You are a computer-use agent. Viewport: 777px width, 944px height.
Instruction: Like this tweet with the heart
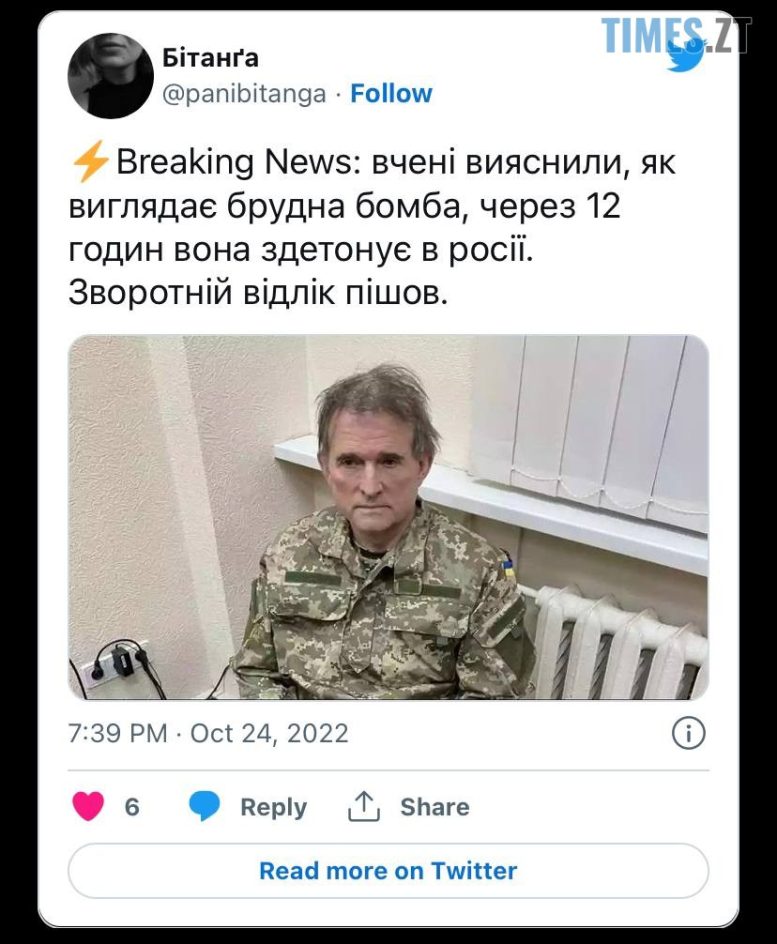[89, 806]
